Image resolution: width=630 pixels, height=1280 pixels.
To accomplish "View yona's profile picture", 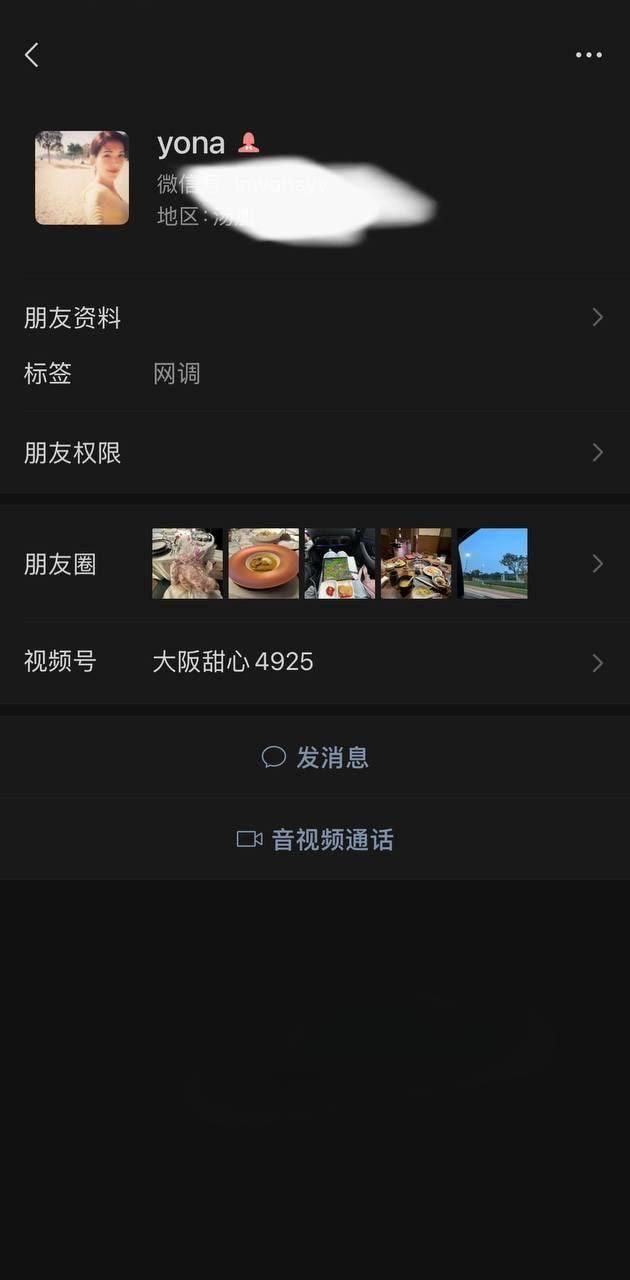I will click(82, 178).
